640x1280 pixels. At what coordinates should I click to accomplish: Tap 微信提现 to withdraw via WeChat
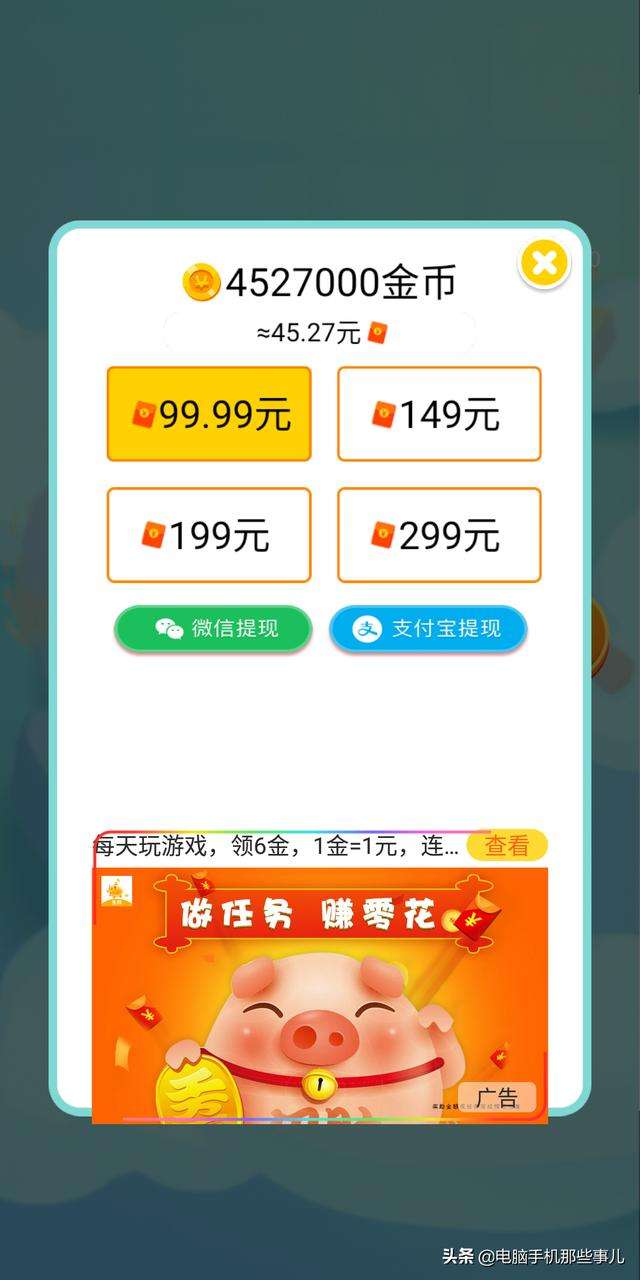pyautogui.click(x=213, y=629)
